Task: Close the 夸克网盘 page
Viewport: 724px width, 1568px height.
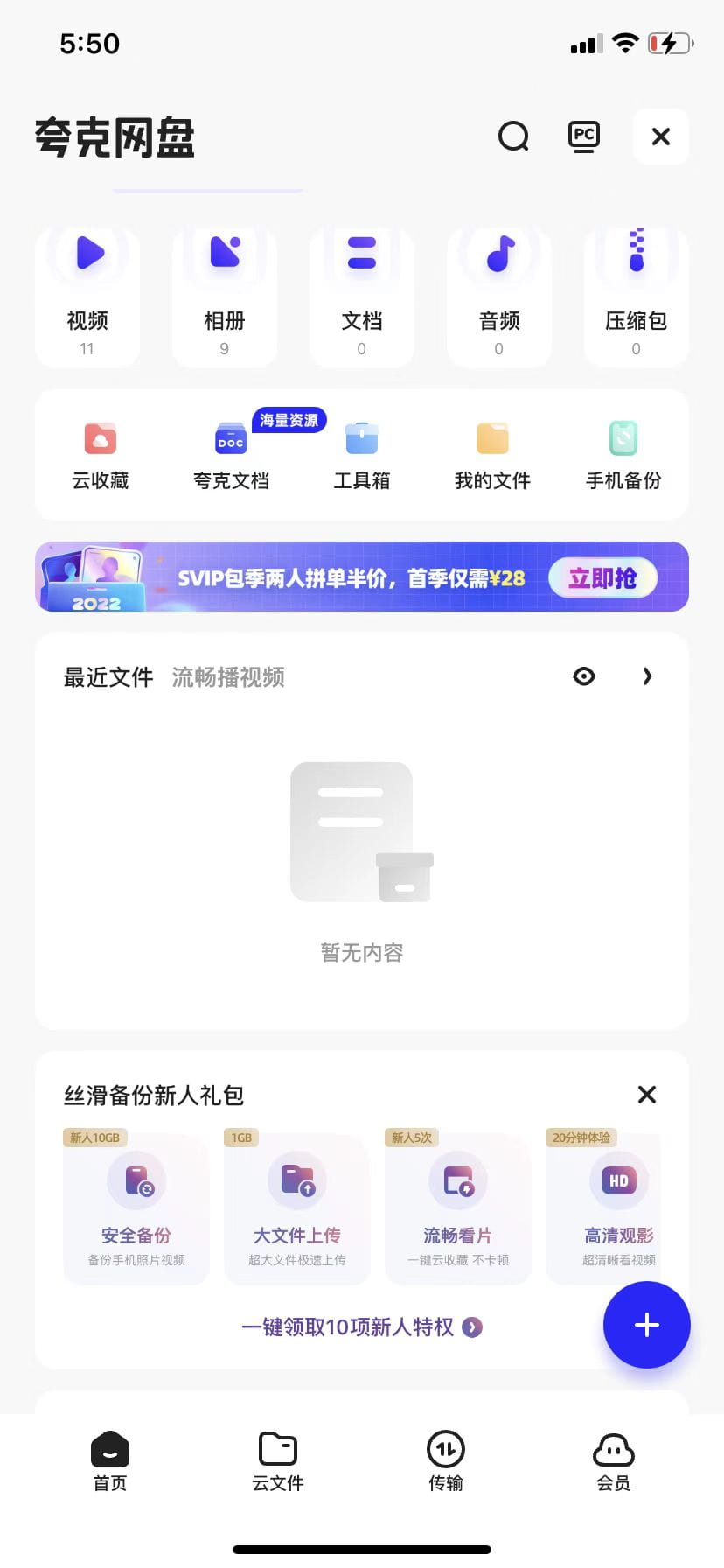Action: 661,136
